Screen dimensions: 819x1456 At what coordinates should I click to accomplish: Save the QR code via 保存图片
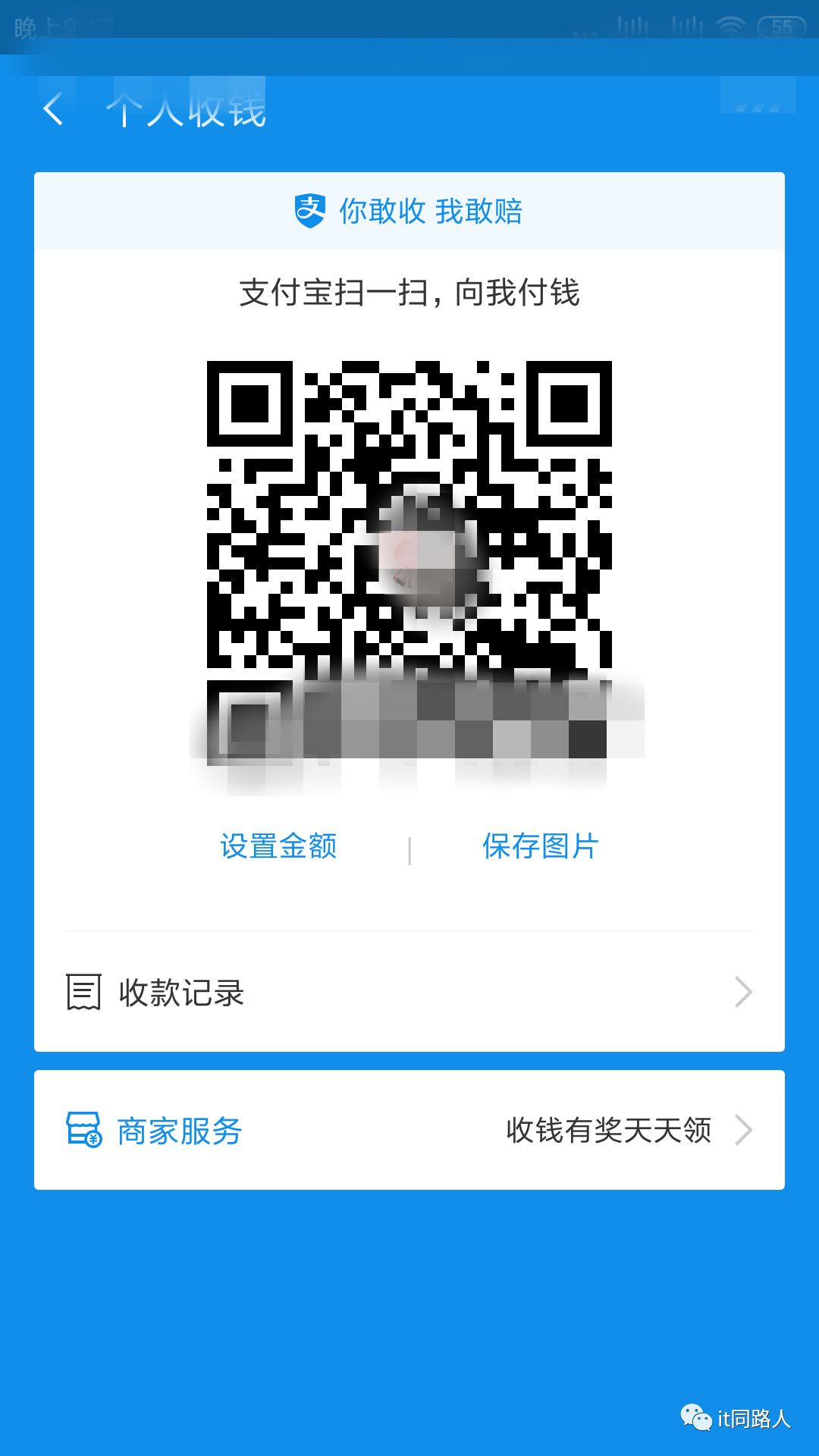pos(541,846)
